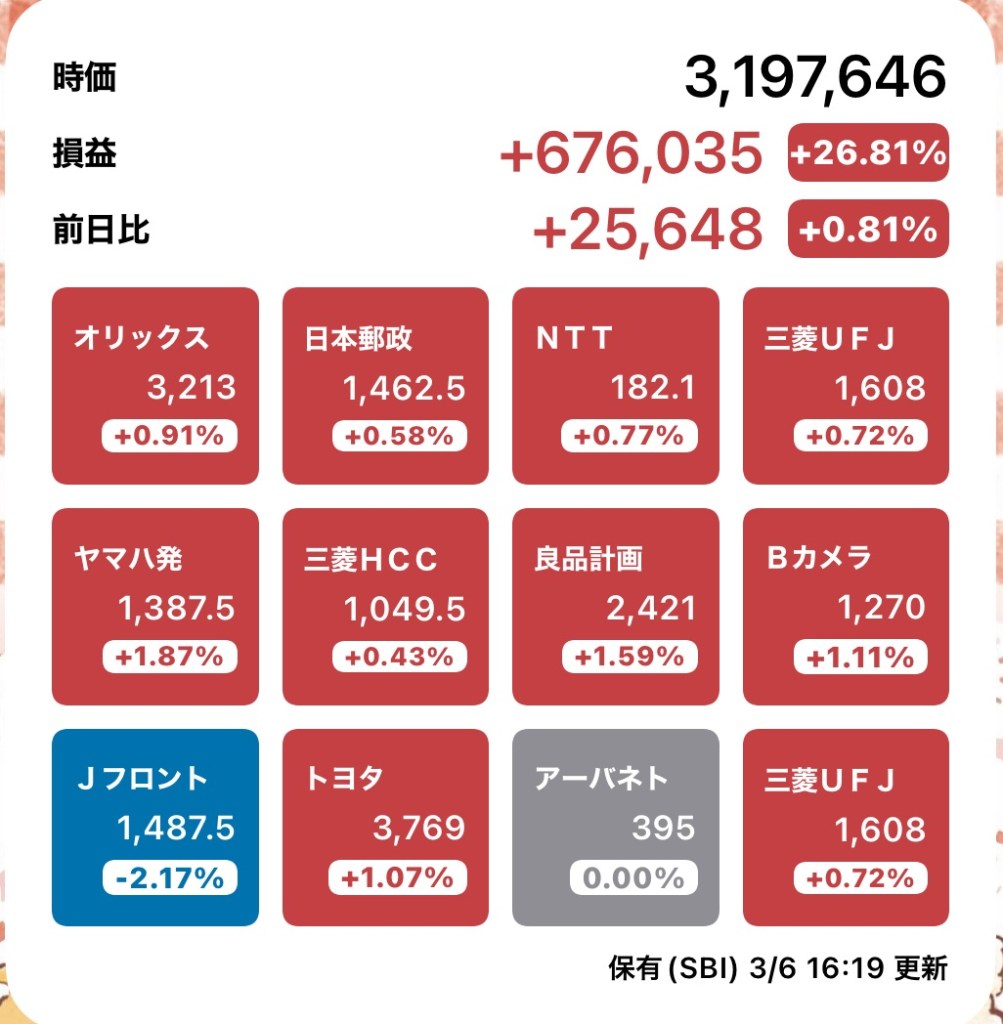Open the Bカメラ stock tile
The width and height of the screenshot is (1003, 1024).
coord(845,607)
